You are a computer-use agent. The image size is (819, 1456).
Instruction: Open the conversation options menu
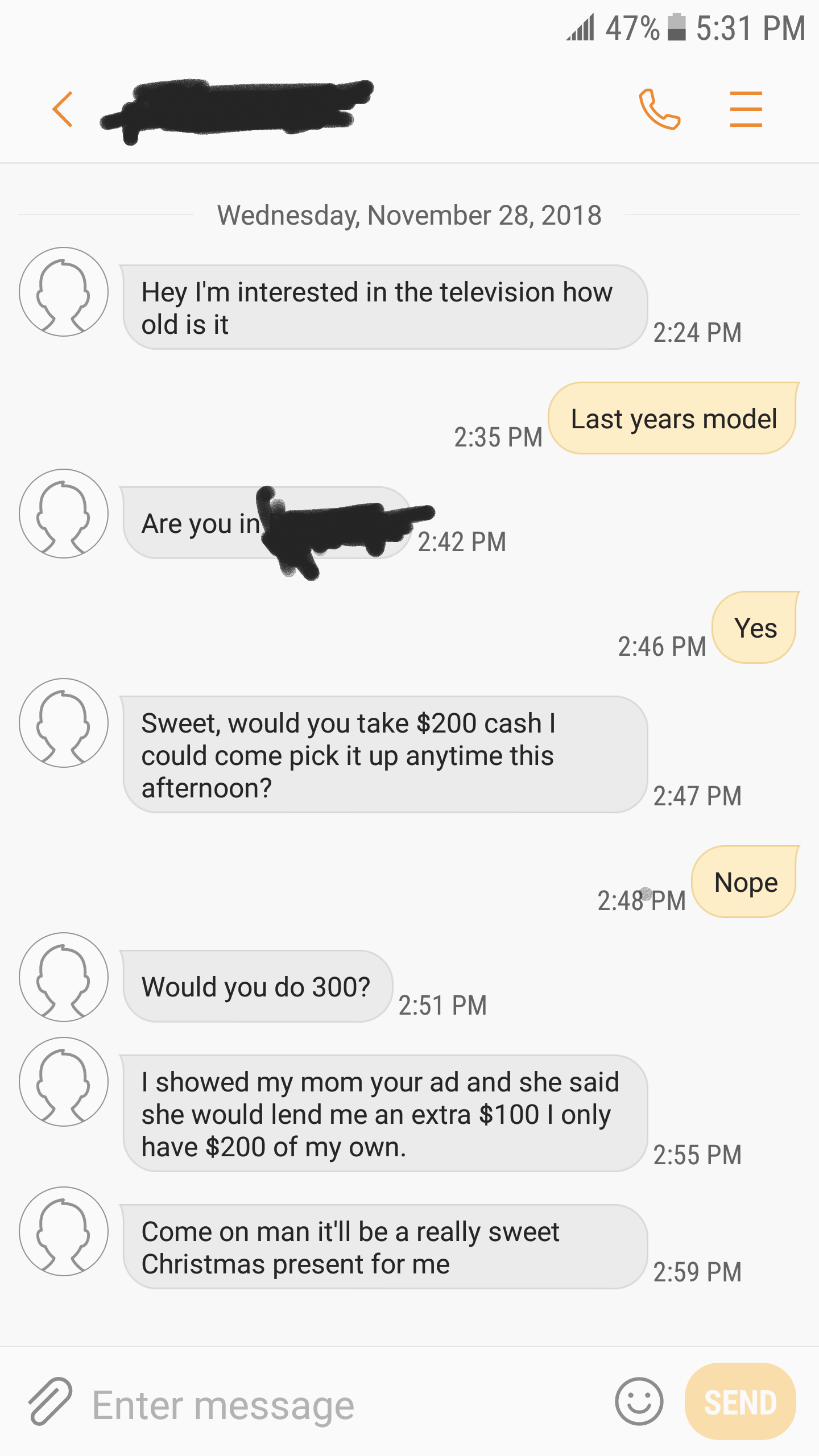(746, 108)
